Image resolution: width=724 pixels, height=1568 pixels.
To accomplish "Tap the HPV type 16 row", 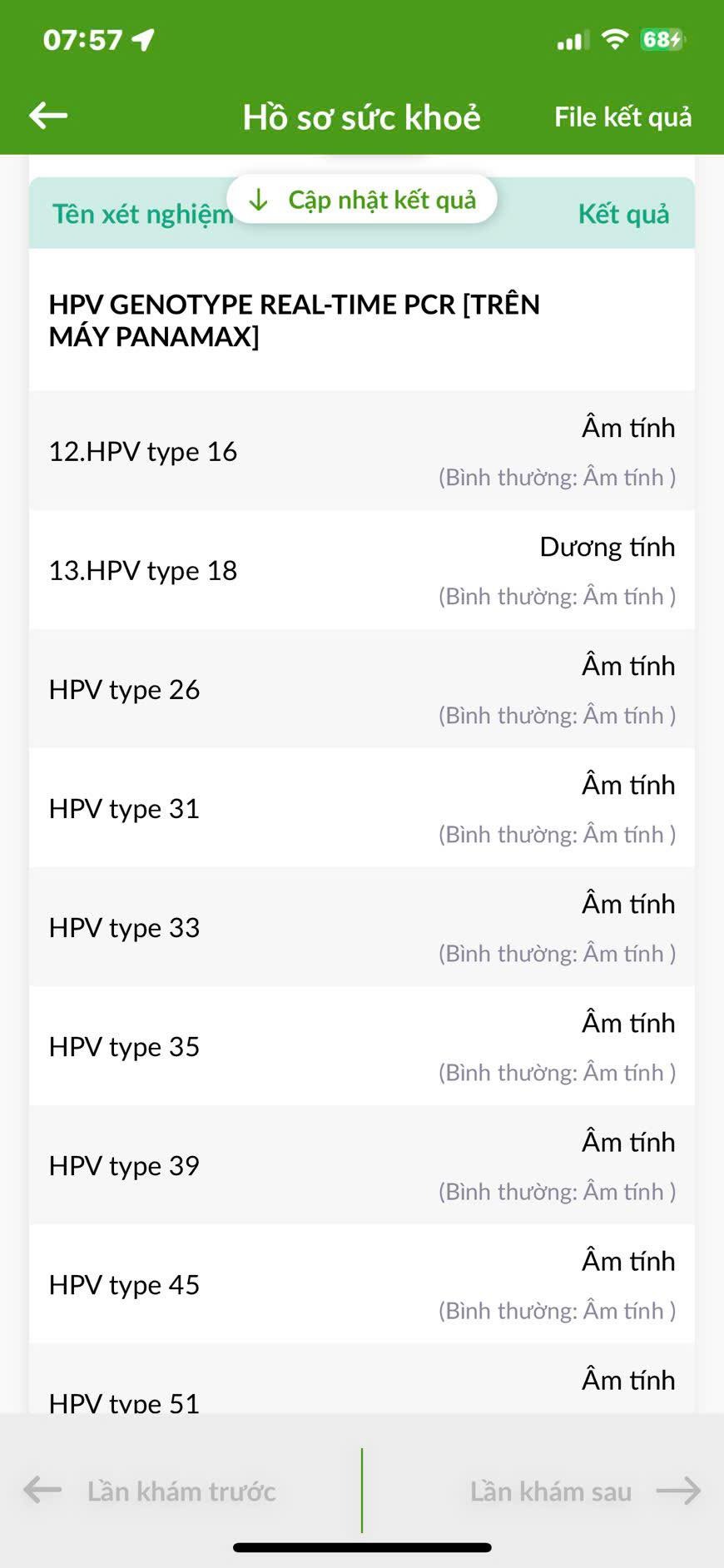I will 362,451.
